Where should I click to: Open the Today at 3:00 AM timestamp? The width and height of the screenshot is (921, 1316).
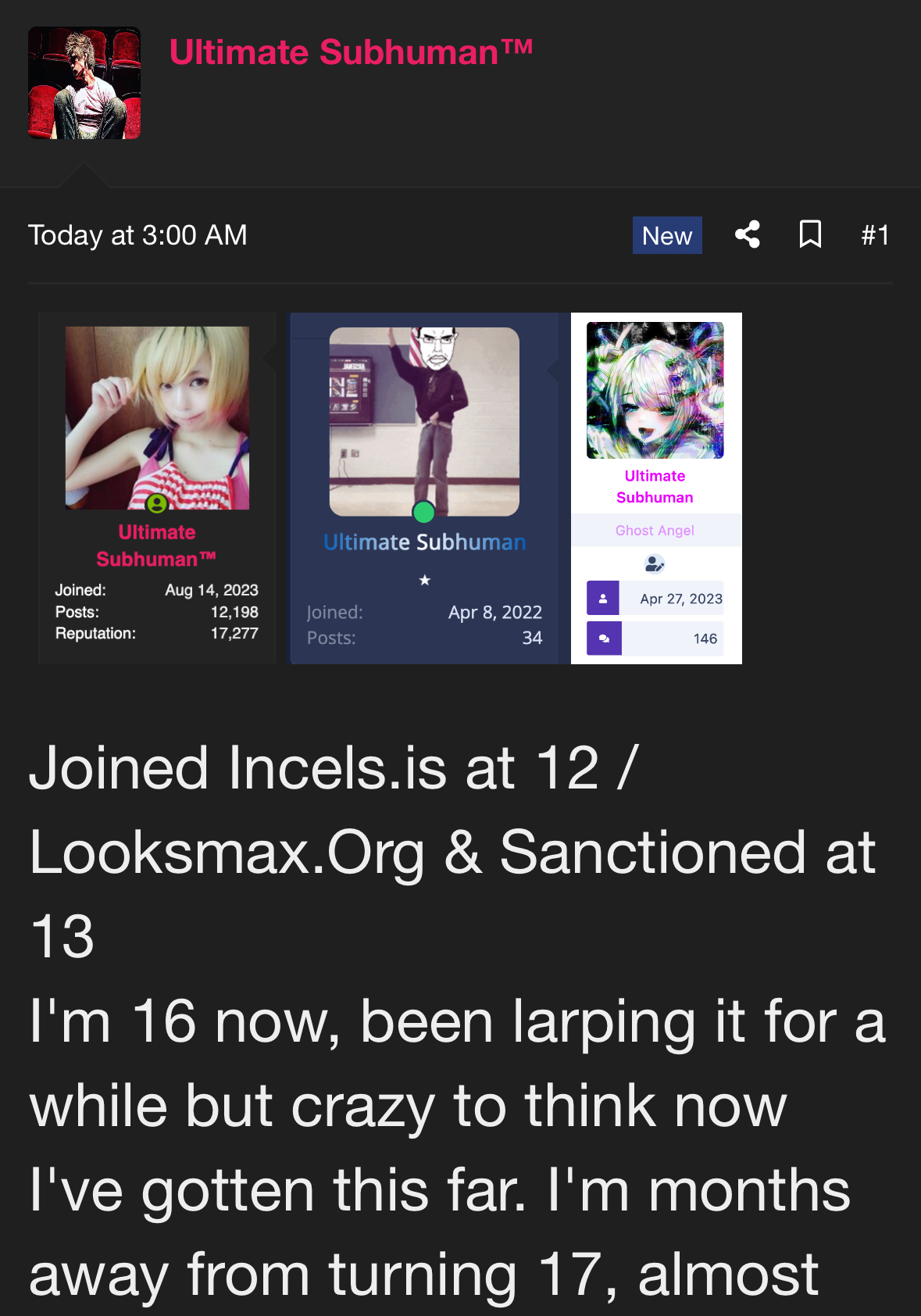pos(137,235)
